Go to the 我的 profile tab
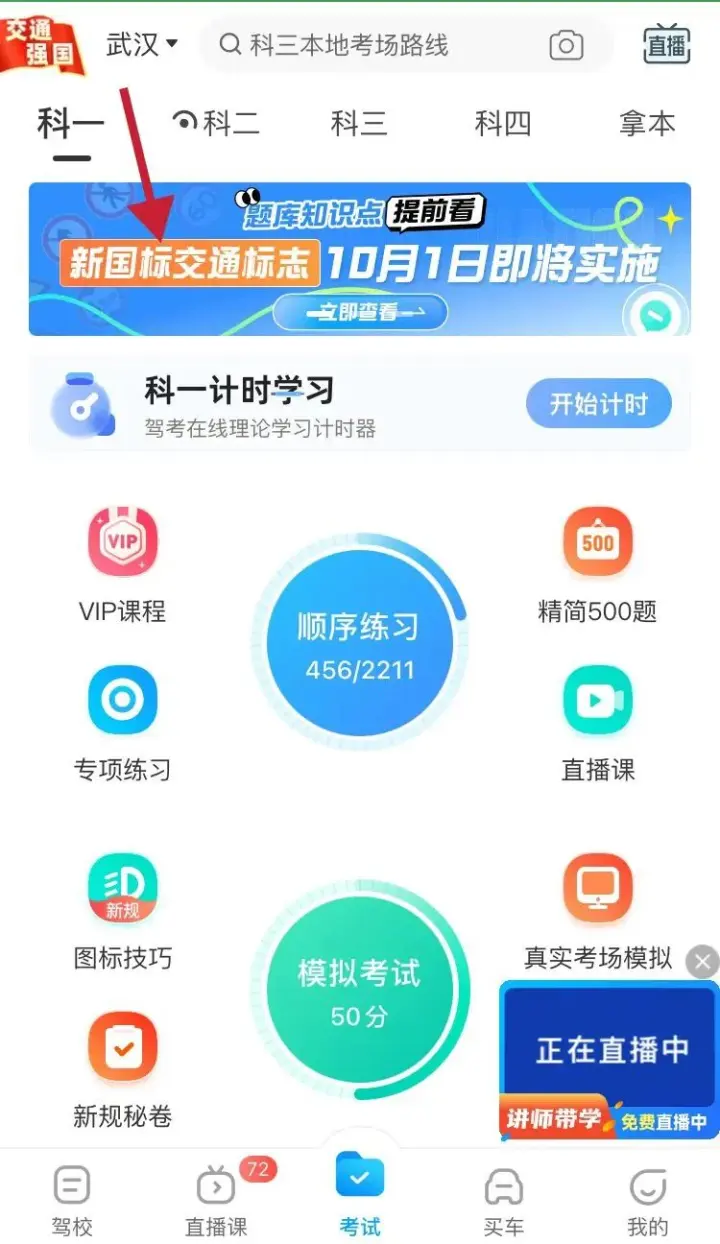This screenshot has height=1244, width=720. (647, 1199)
